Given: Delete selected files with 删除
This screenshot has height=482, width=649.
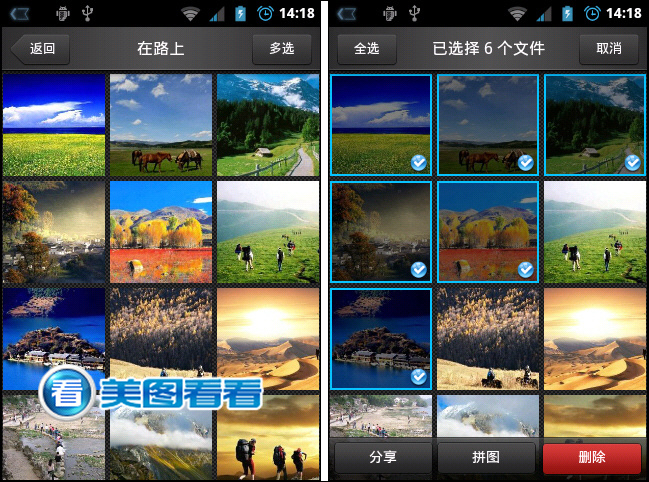Looking at the screenshot, I should pyautogui.click(x=591, y=458).
